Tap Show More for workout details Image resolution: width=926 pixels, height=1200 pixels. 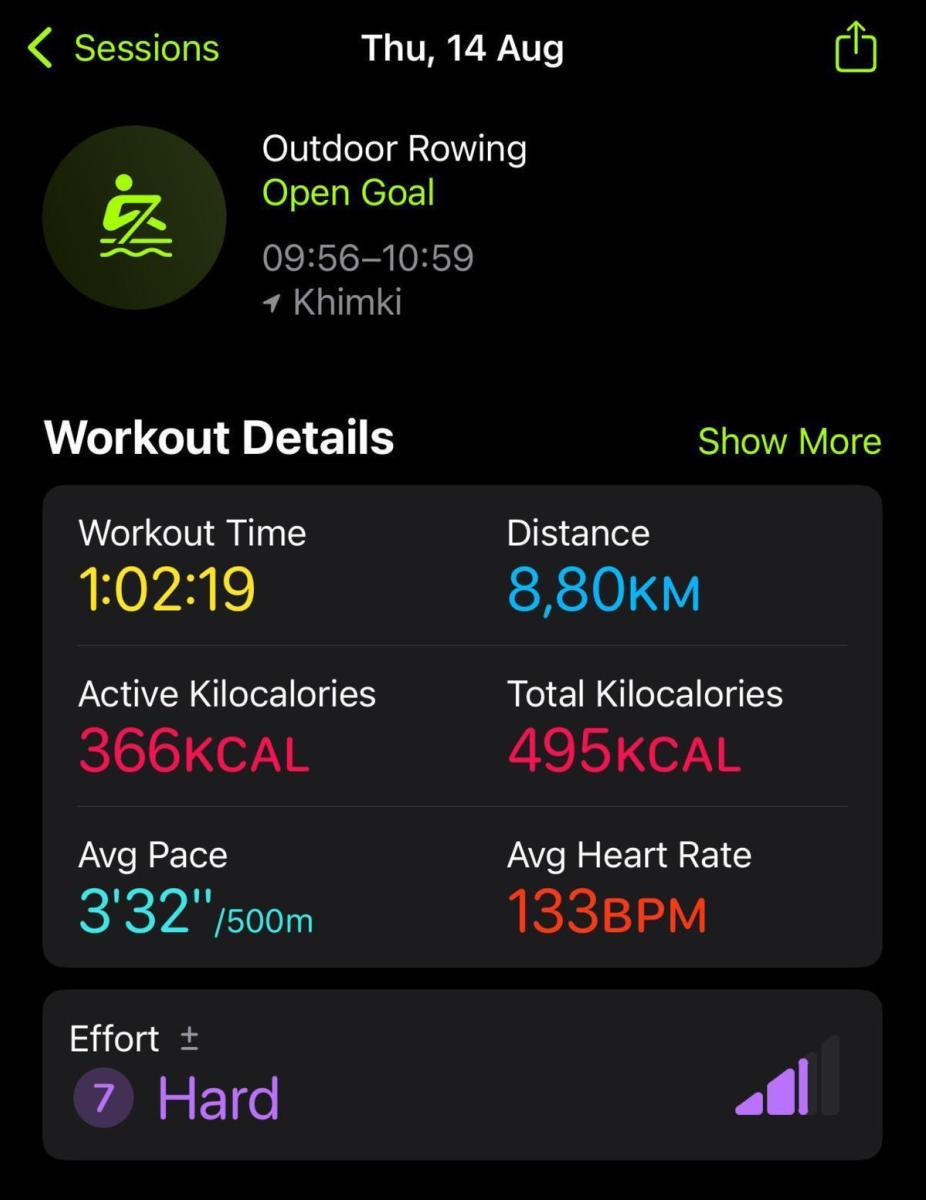[788, 441]
